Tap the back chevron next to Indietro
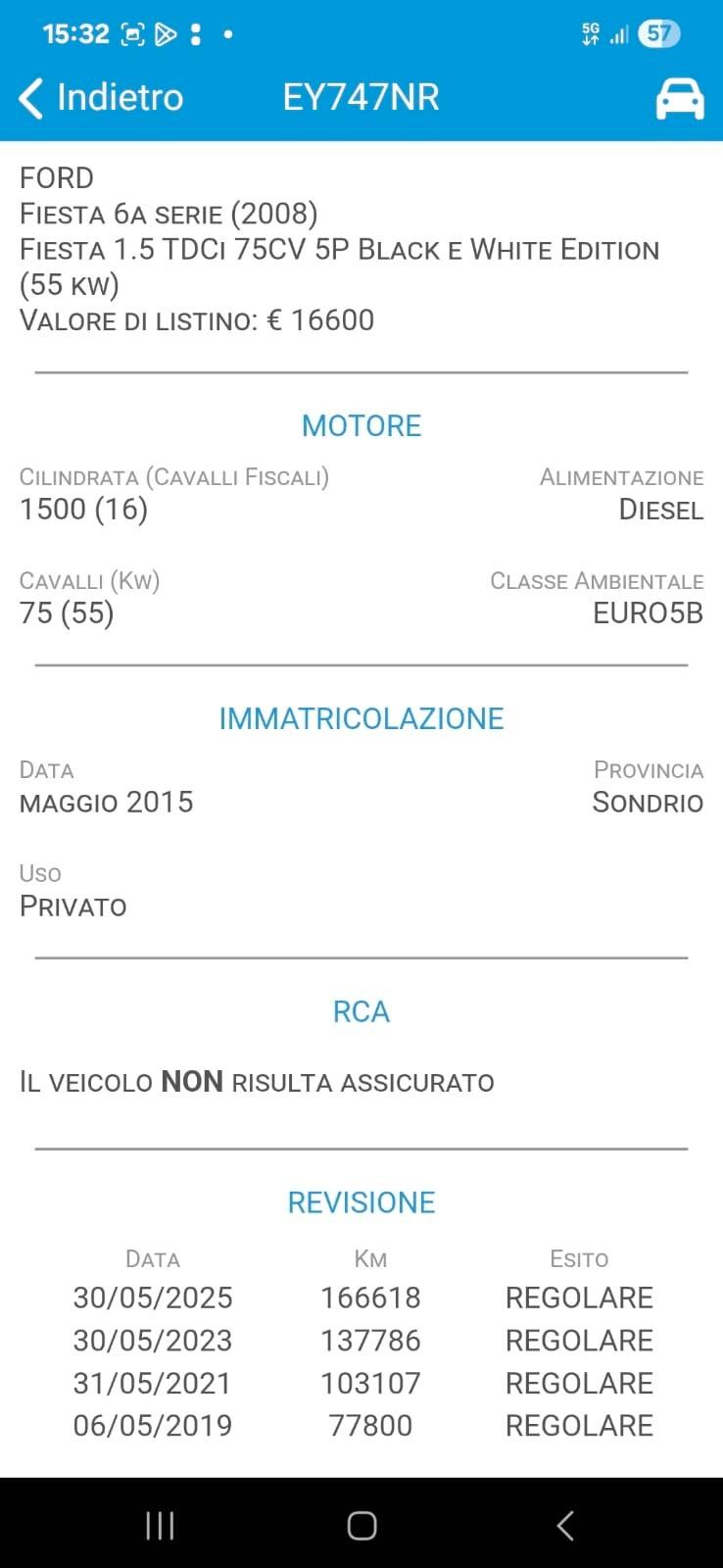 [x=29, y=97]
